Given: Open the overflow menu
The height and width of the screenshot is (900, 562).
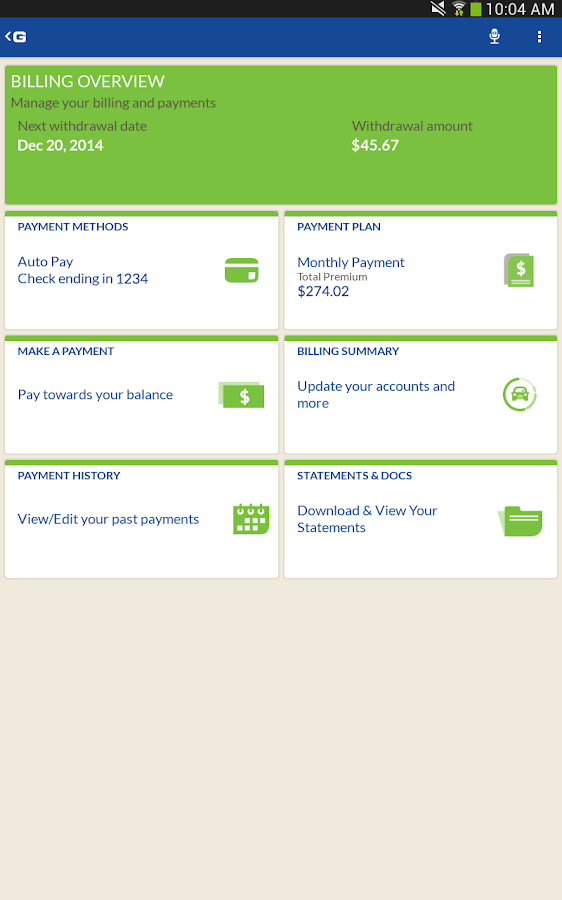Looking at the screenshot, I should tap(539, 37).
